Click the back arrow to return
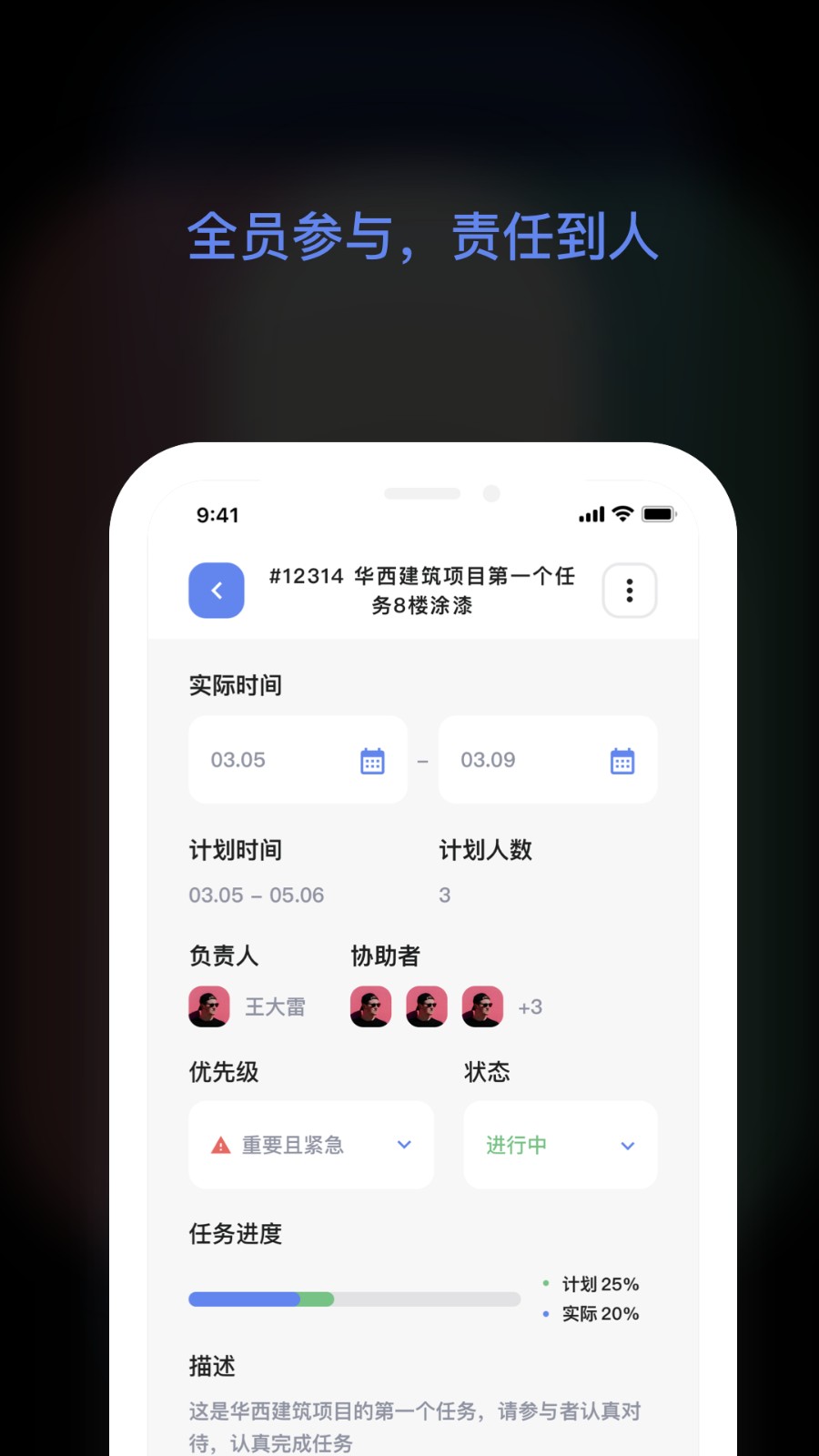Screen dimensions: 819x1456 pos(216,591)
